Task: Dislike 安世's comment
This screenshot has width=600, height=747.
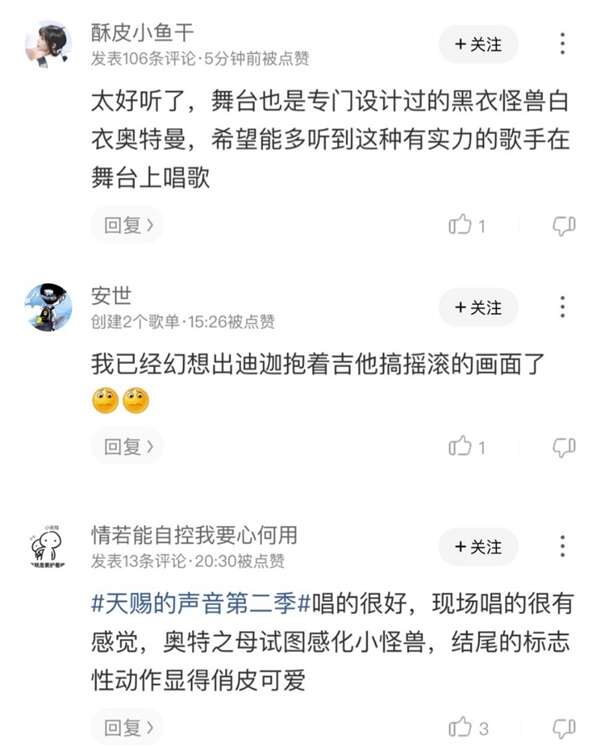Action: [564, 446]
